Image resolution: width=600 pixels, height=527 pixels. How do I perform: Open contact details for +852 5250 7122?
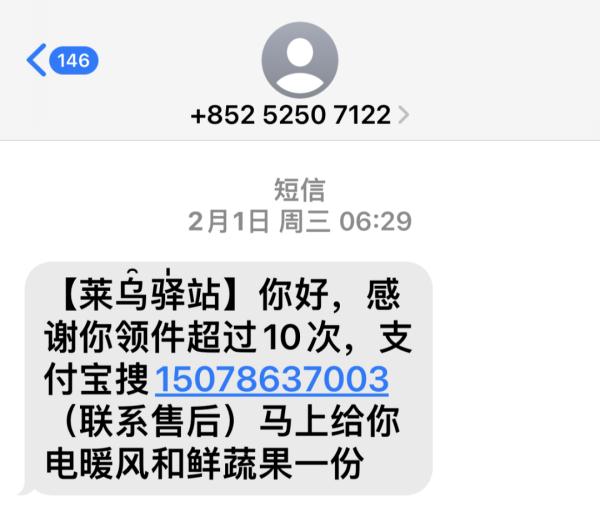point(300,115)
